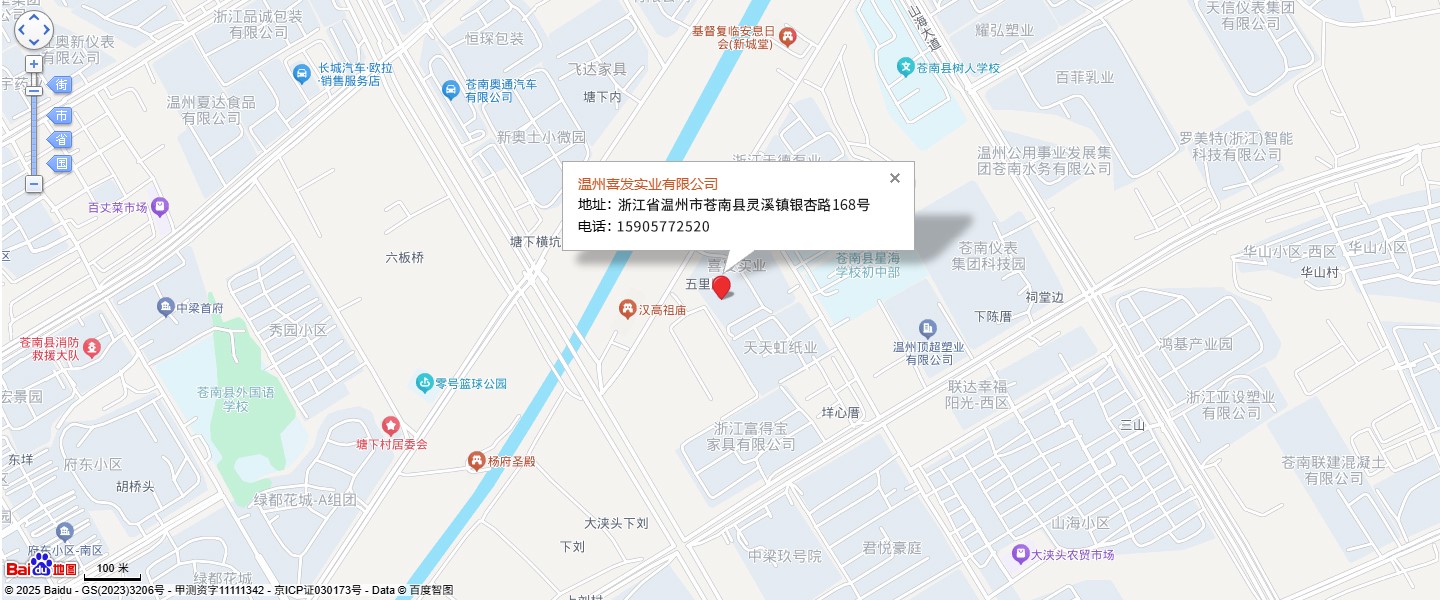Select the 苍南奥通汽车 map point
1440x600 pixels.
(x=451, y=90)
